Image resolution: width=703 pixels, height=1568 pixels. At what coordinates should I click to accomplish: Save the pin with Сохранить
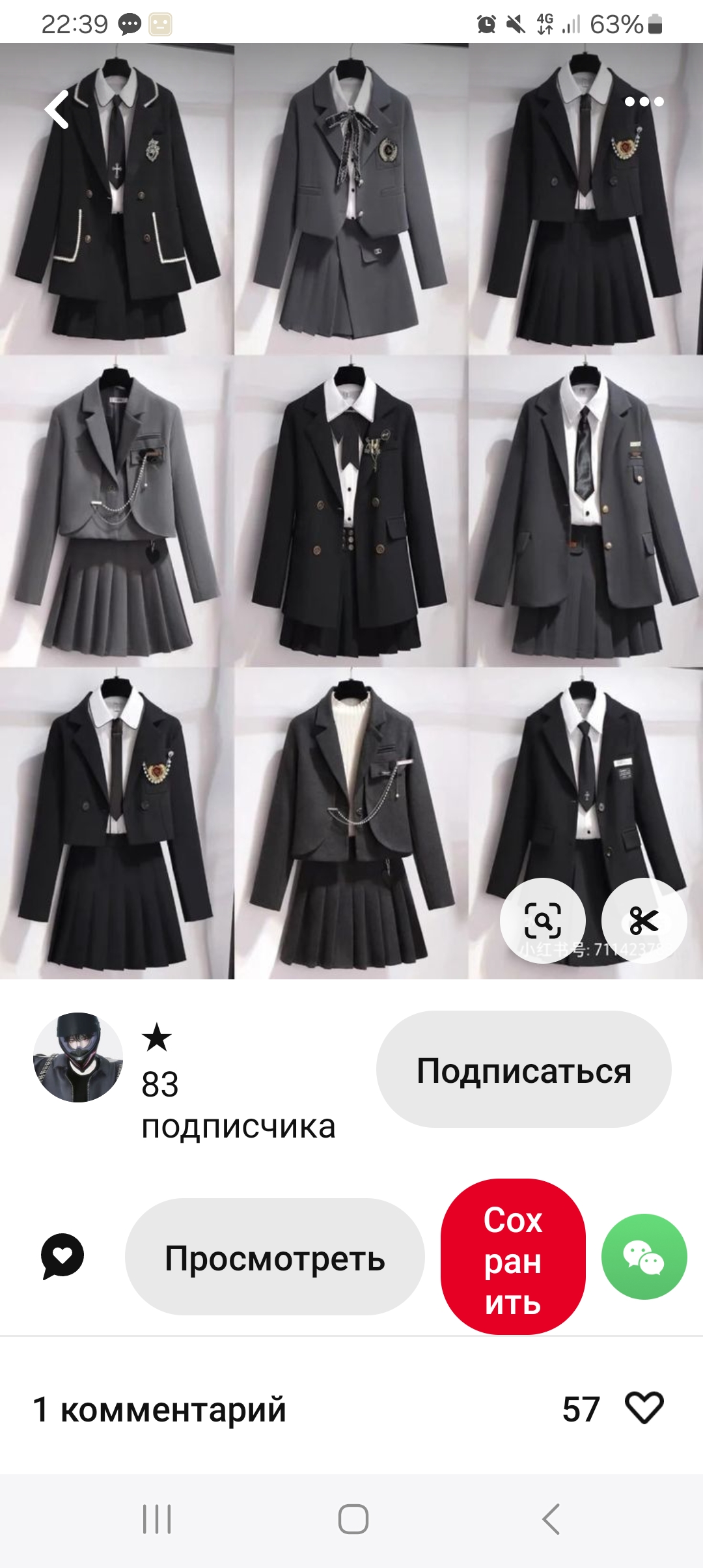(x=513, y=1257)
